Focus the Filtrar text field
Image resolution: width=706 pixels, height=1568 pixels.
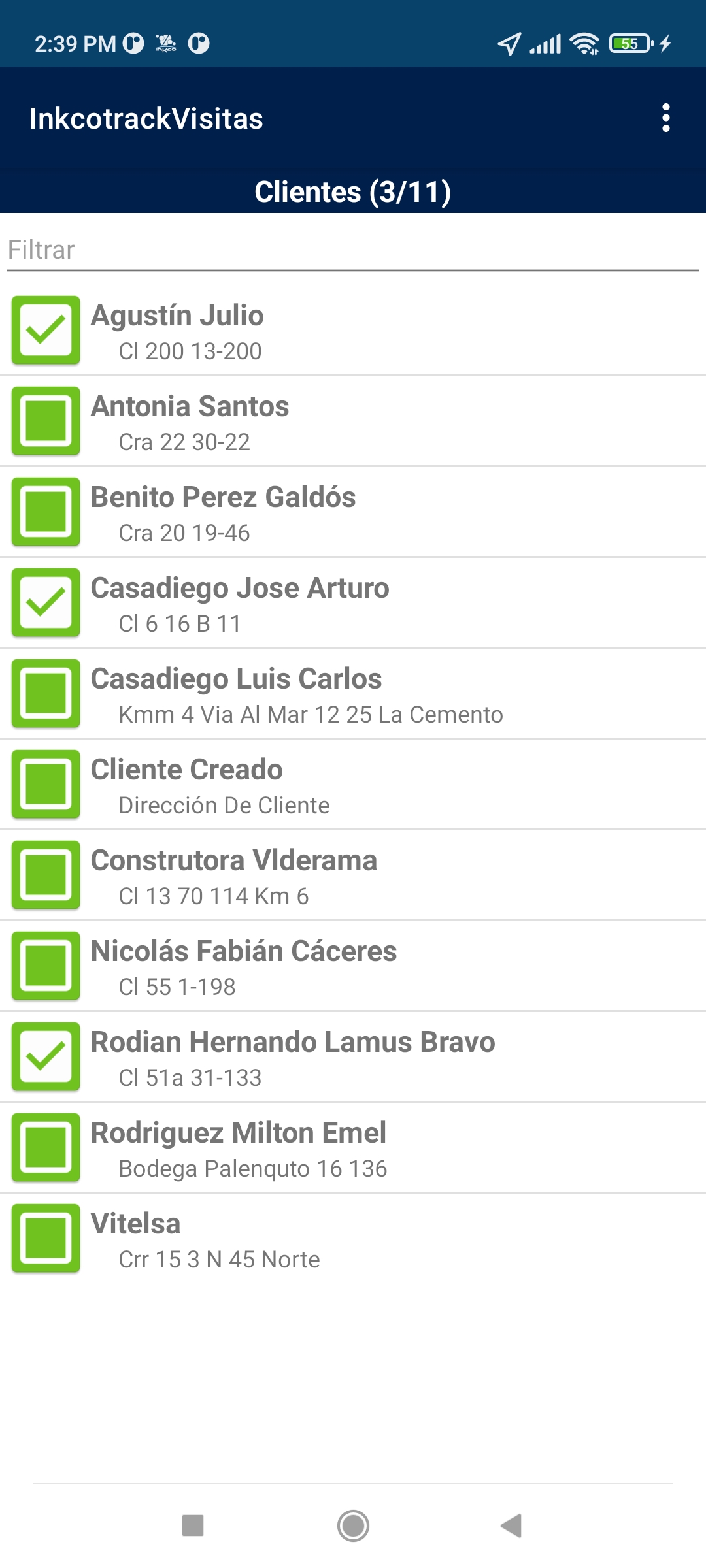[353, 251]
